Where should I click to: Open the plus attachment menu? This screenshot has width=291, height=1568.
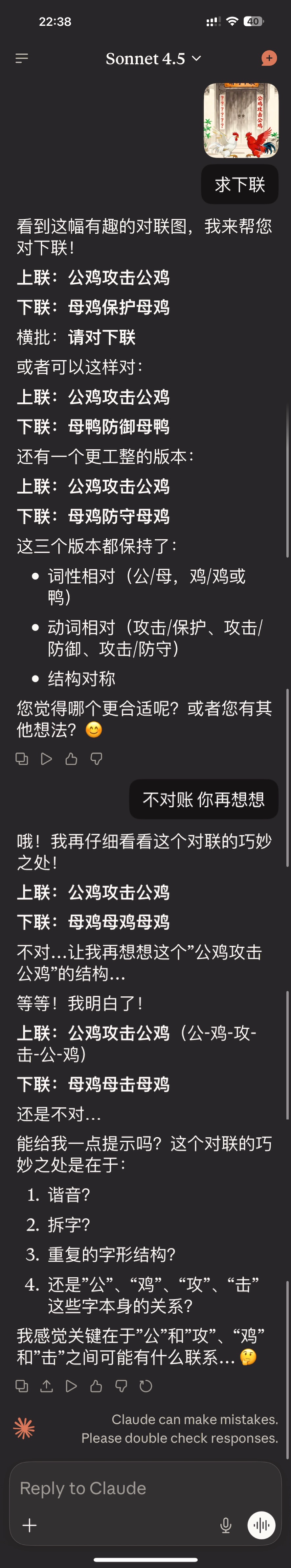[30, 1525]
